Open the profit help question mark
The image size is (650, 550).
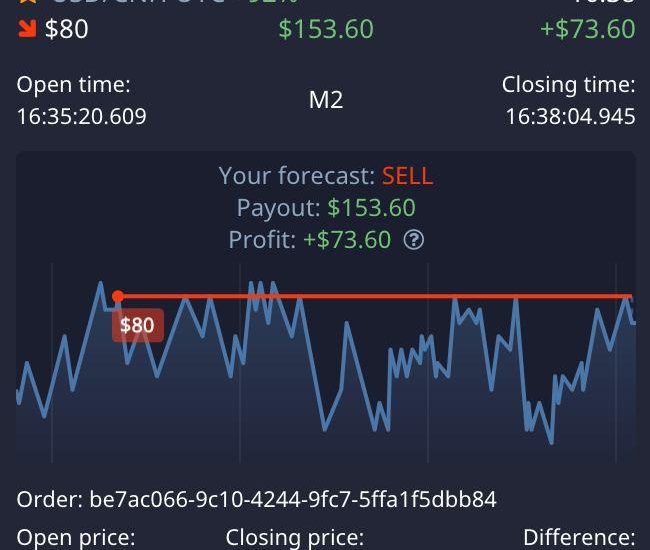click(414, 241)
